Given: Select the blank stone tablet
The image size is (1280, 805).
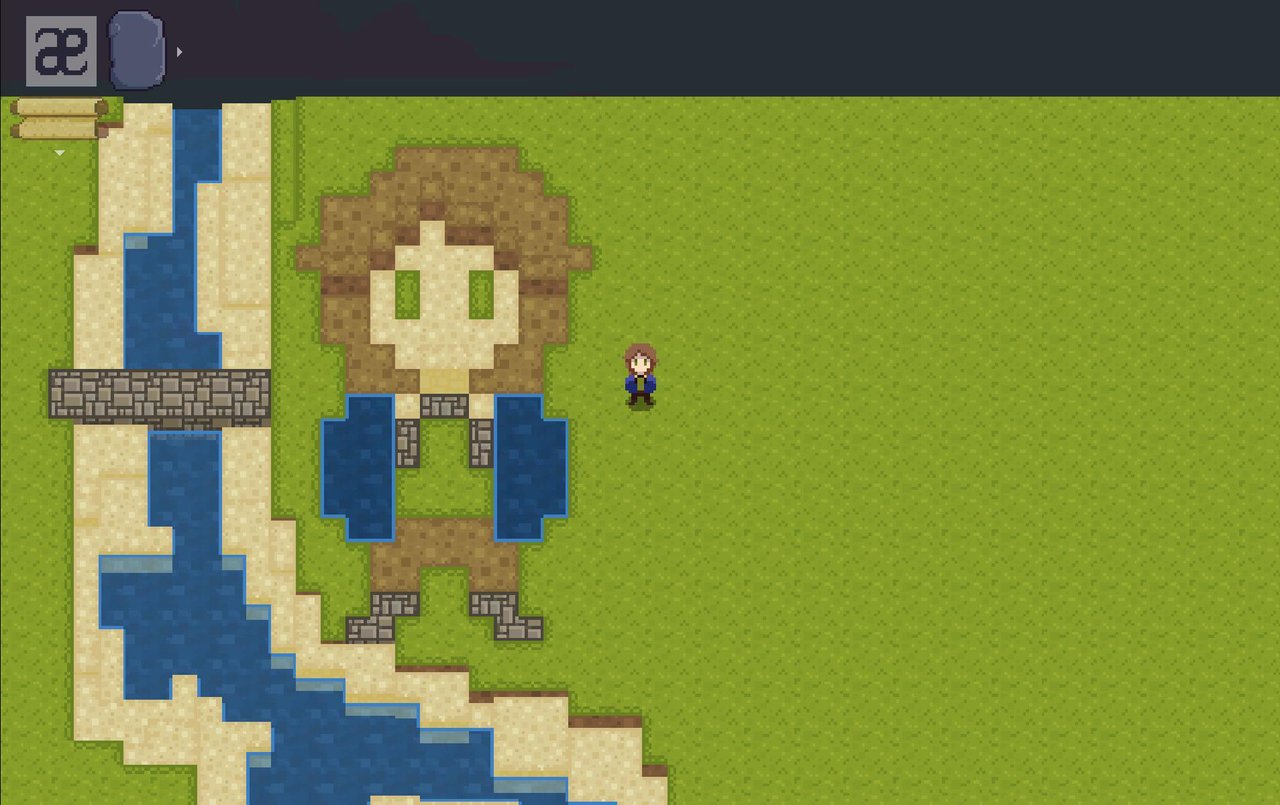Looking at the screenshot, I should (137, 49).
